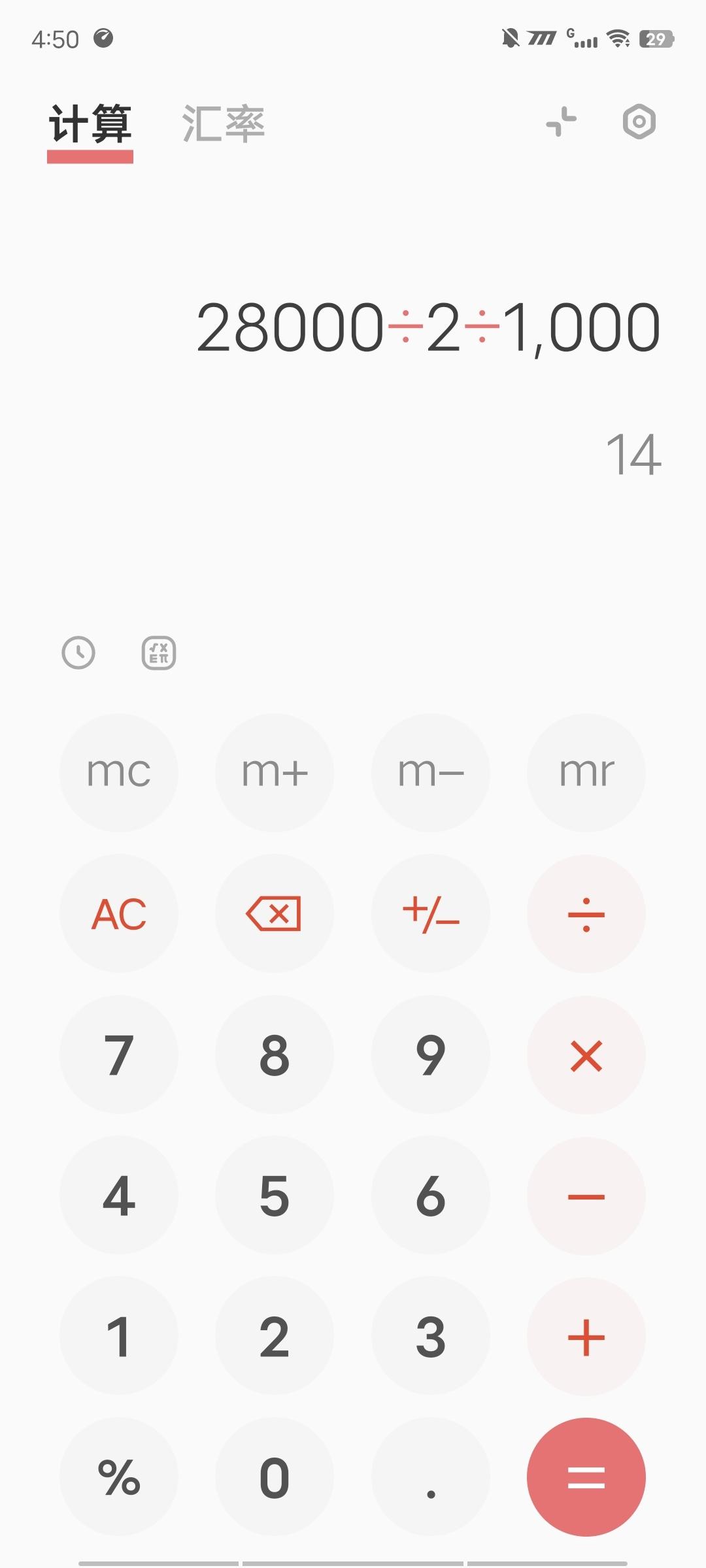Shrink calculator to floating window
The height and width of the screenshot is (1568, 706).
point(562,122)
